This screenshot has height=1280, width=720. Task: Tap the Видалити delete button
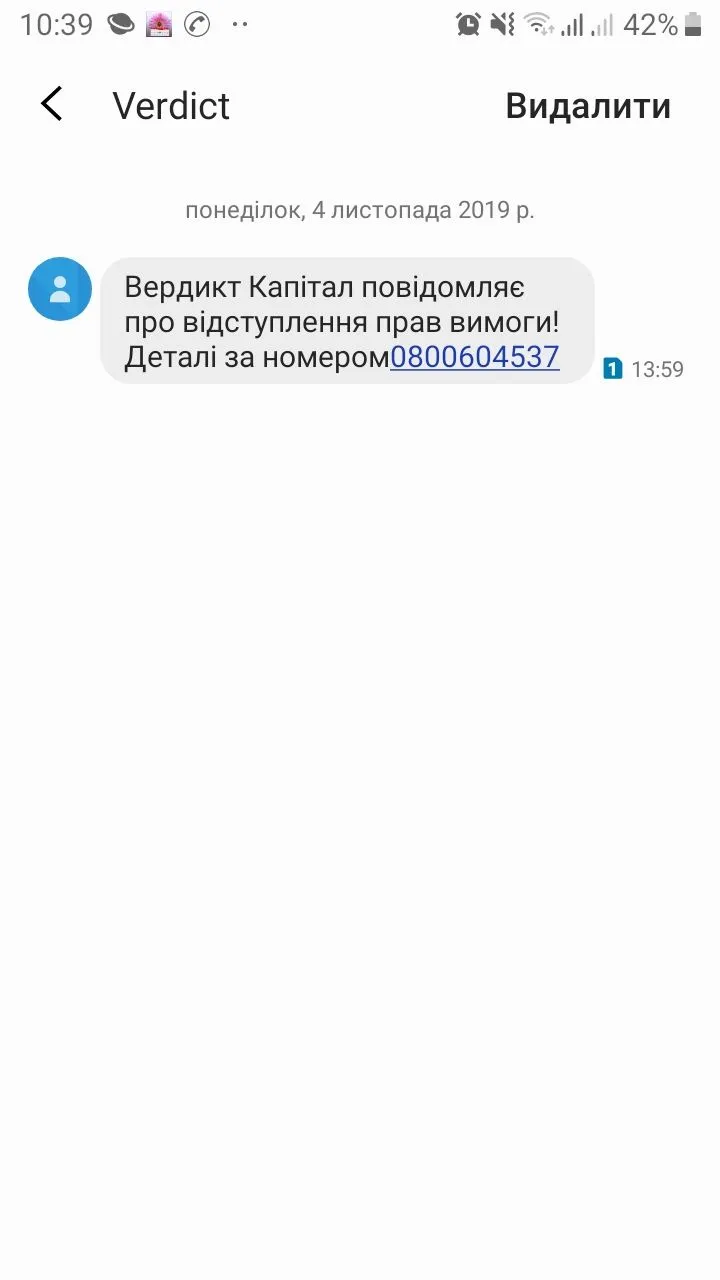click(x=588, y=106)
